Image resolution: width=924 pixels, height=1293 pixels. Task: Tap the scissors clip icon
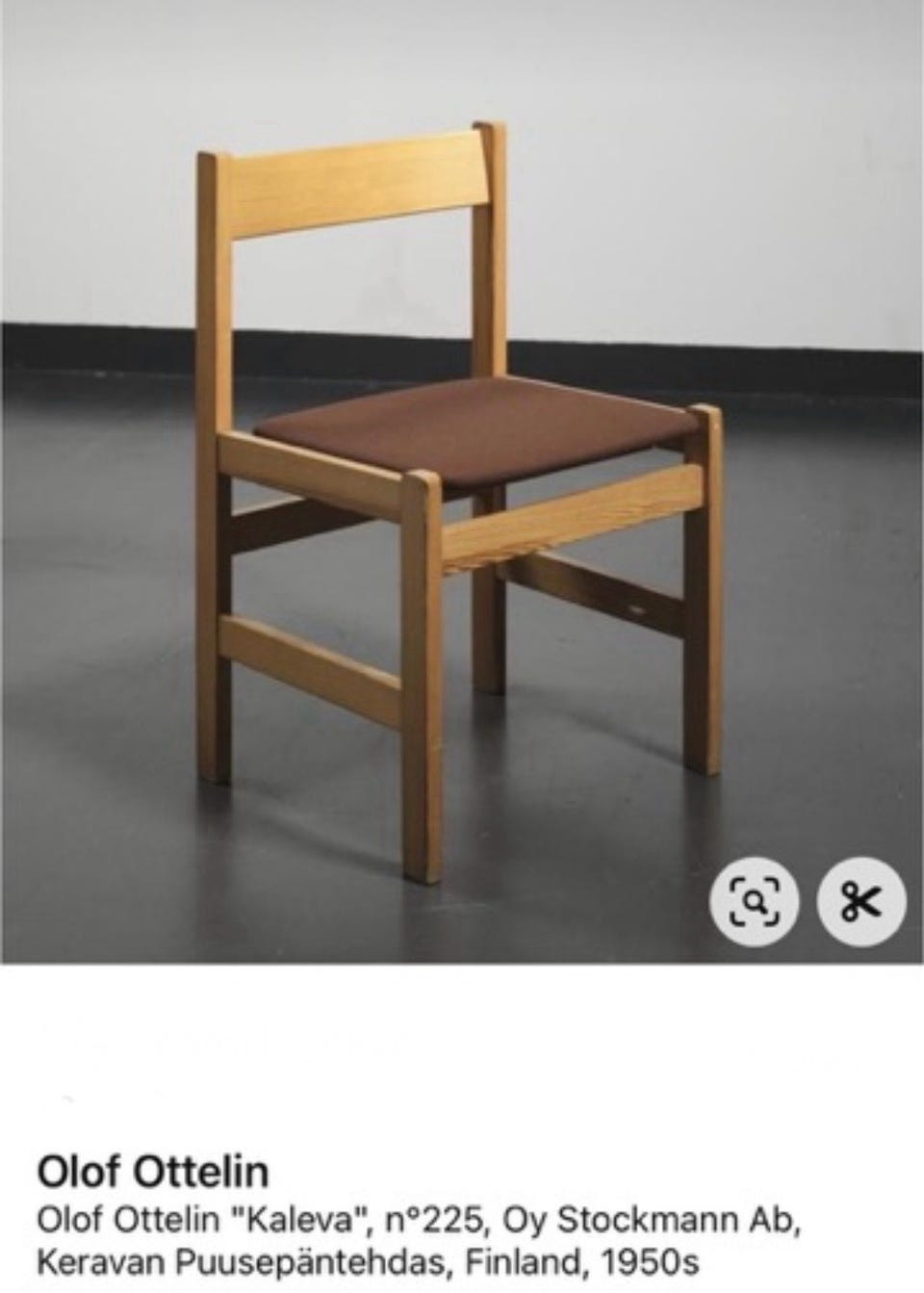tap(860, 903)
